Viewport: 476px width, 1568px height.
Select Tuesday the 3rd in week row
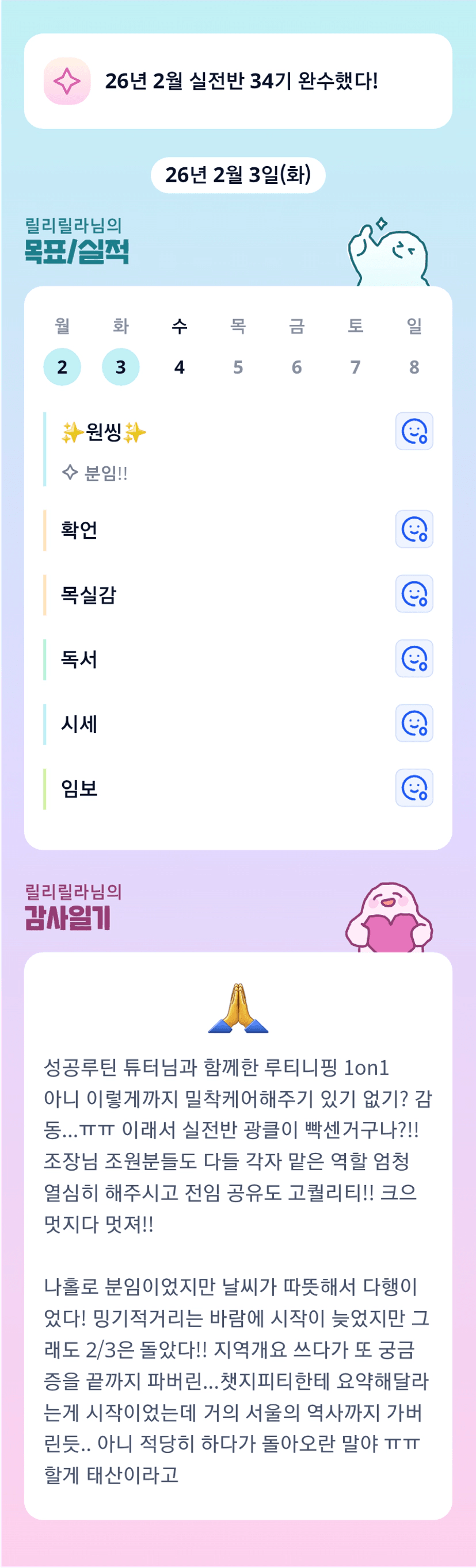121,367
